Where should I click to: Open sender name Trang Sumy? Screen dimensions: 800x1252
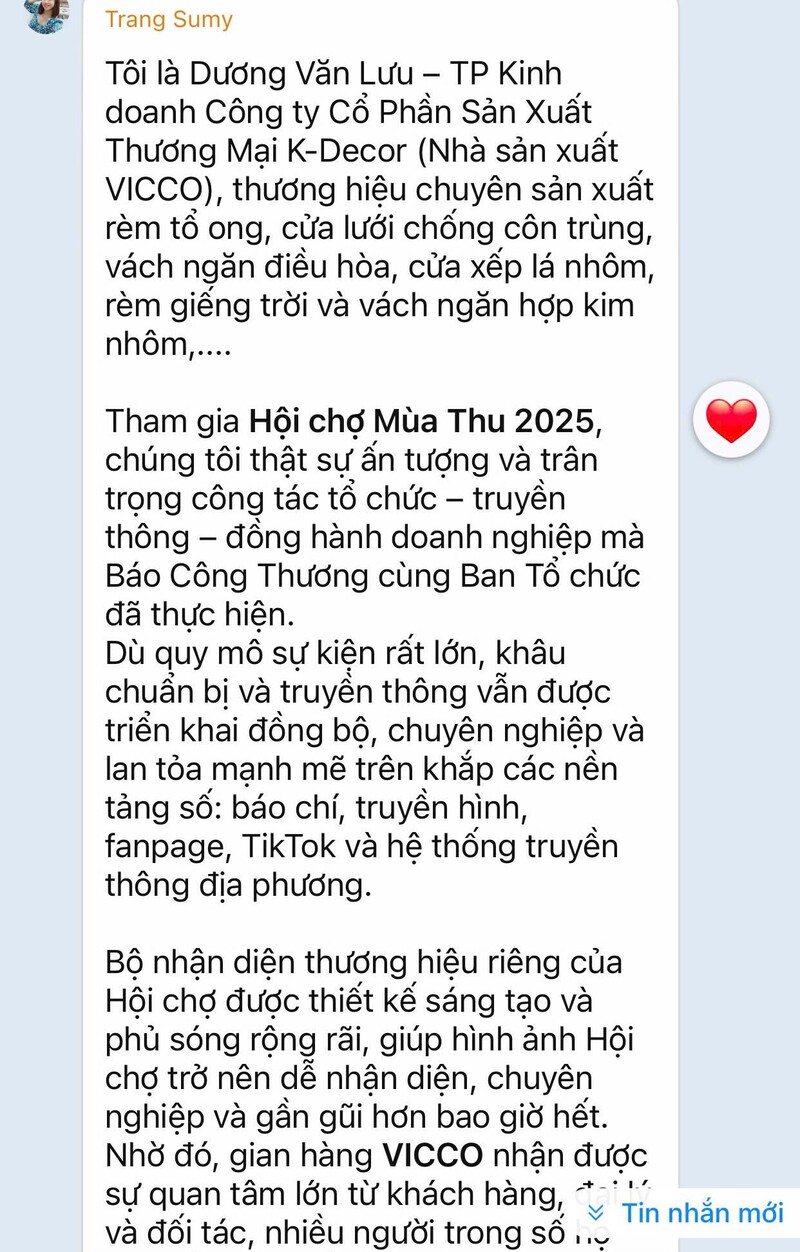(168, 19)
